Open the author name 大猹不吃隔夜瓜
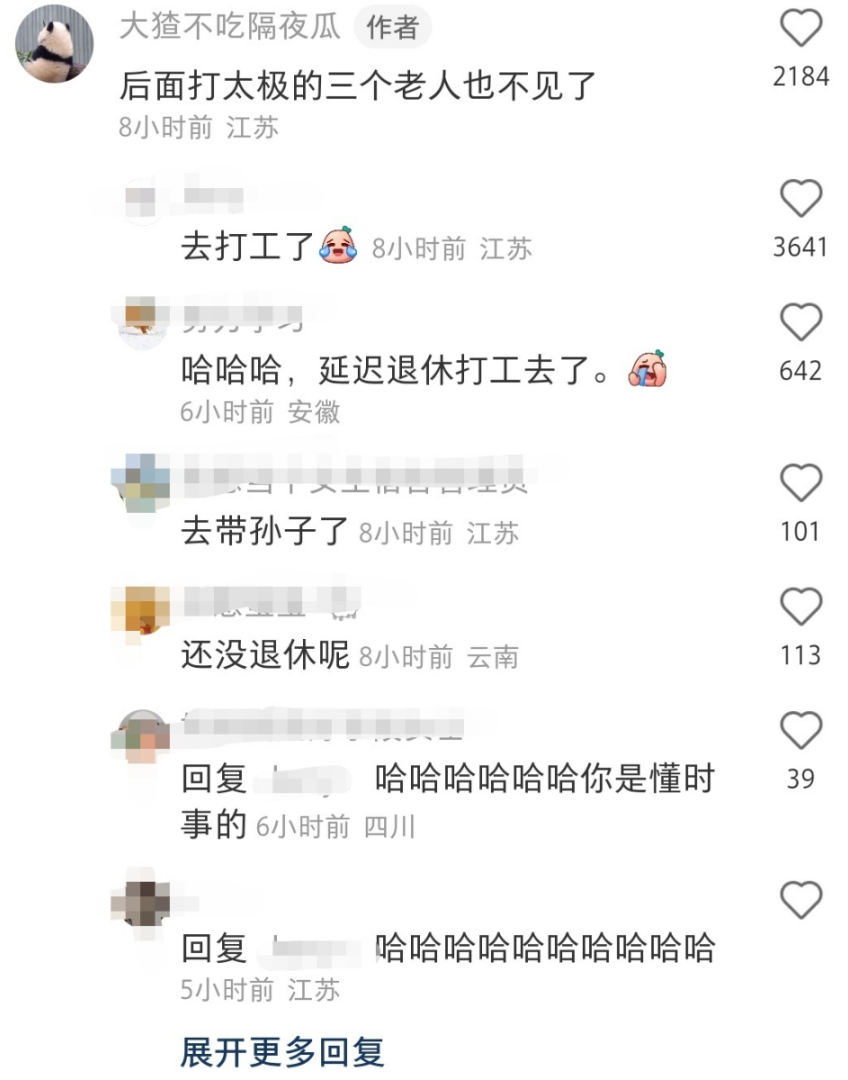Screen dimensions: 848x1080 point(230,28)
